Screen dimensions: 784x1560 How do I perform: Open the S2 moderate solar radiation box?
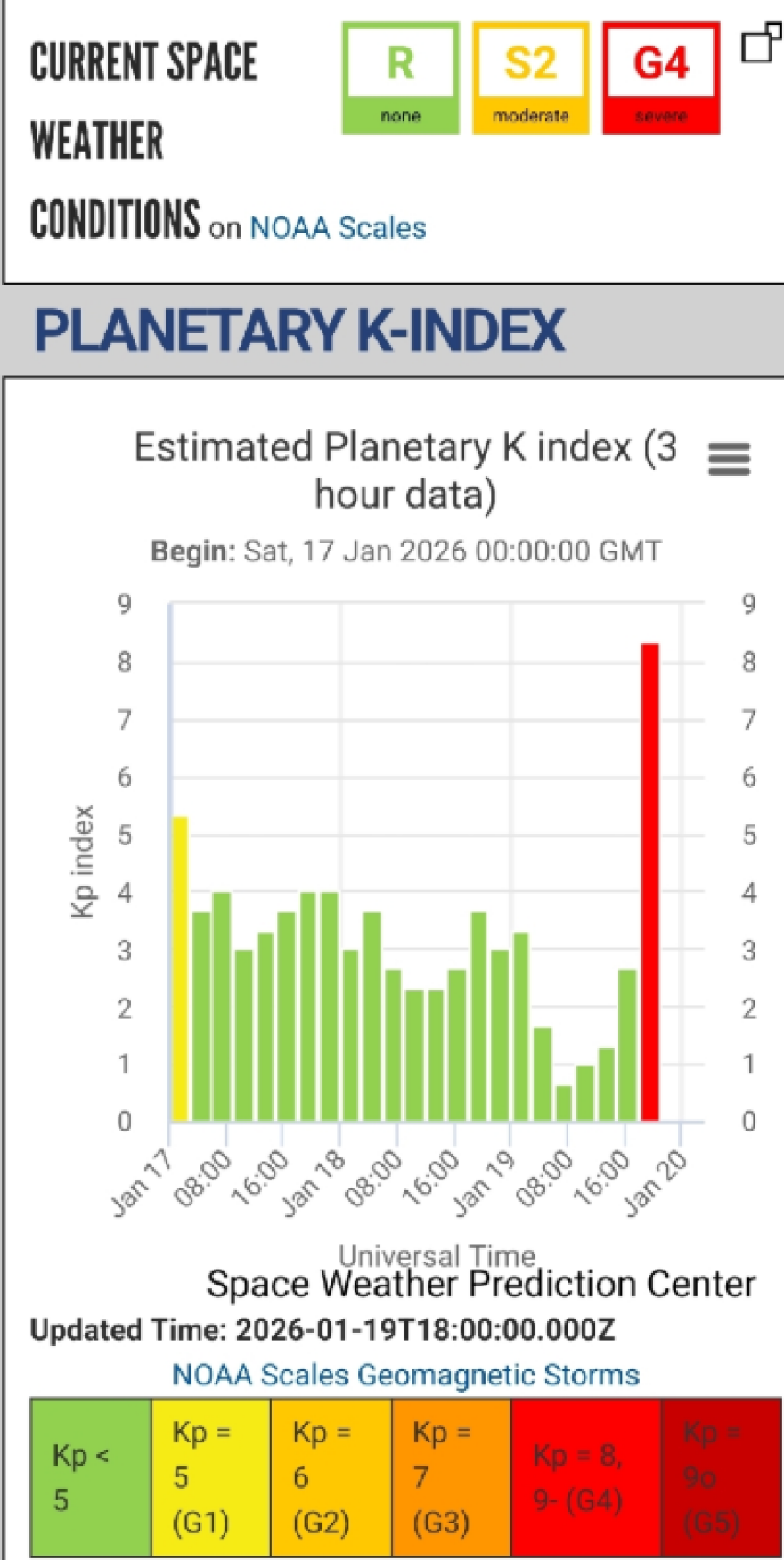[530, 78]
